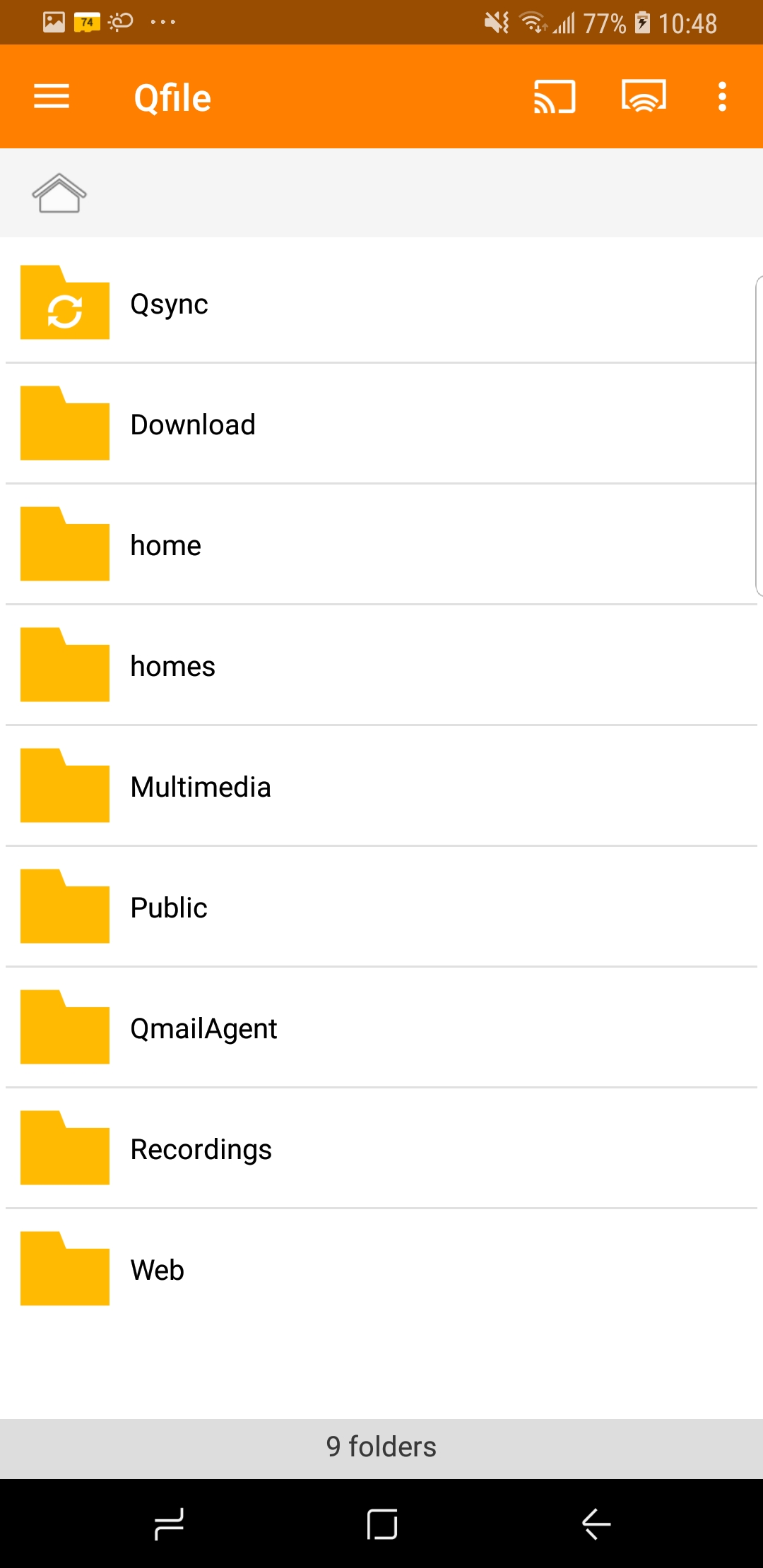Tap the wireless display streaming icon

tap(644, 97)
